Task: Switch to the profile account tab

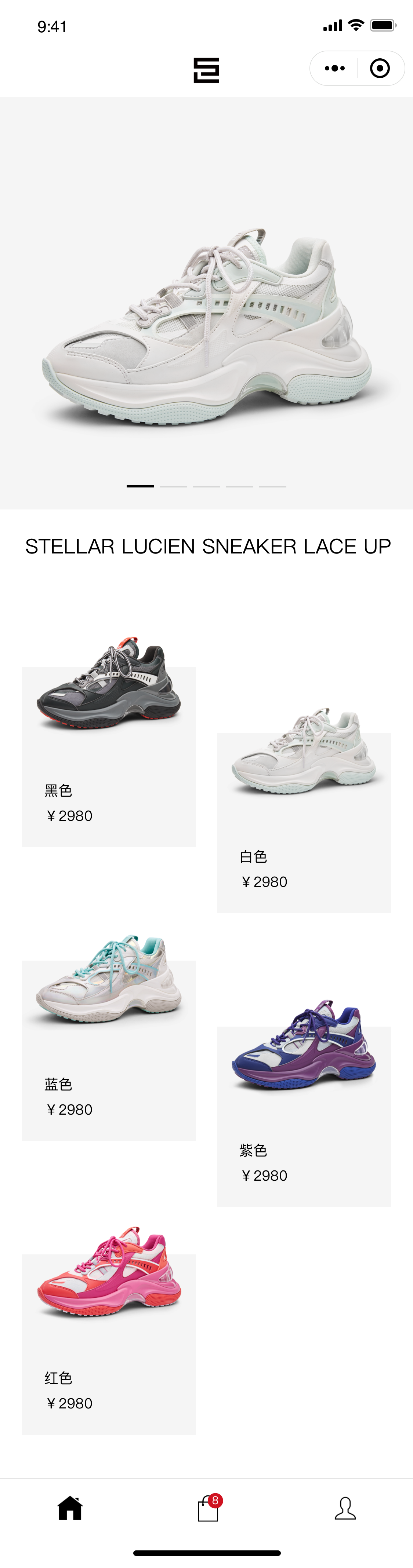Action: (345, 1508)
